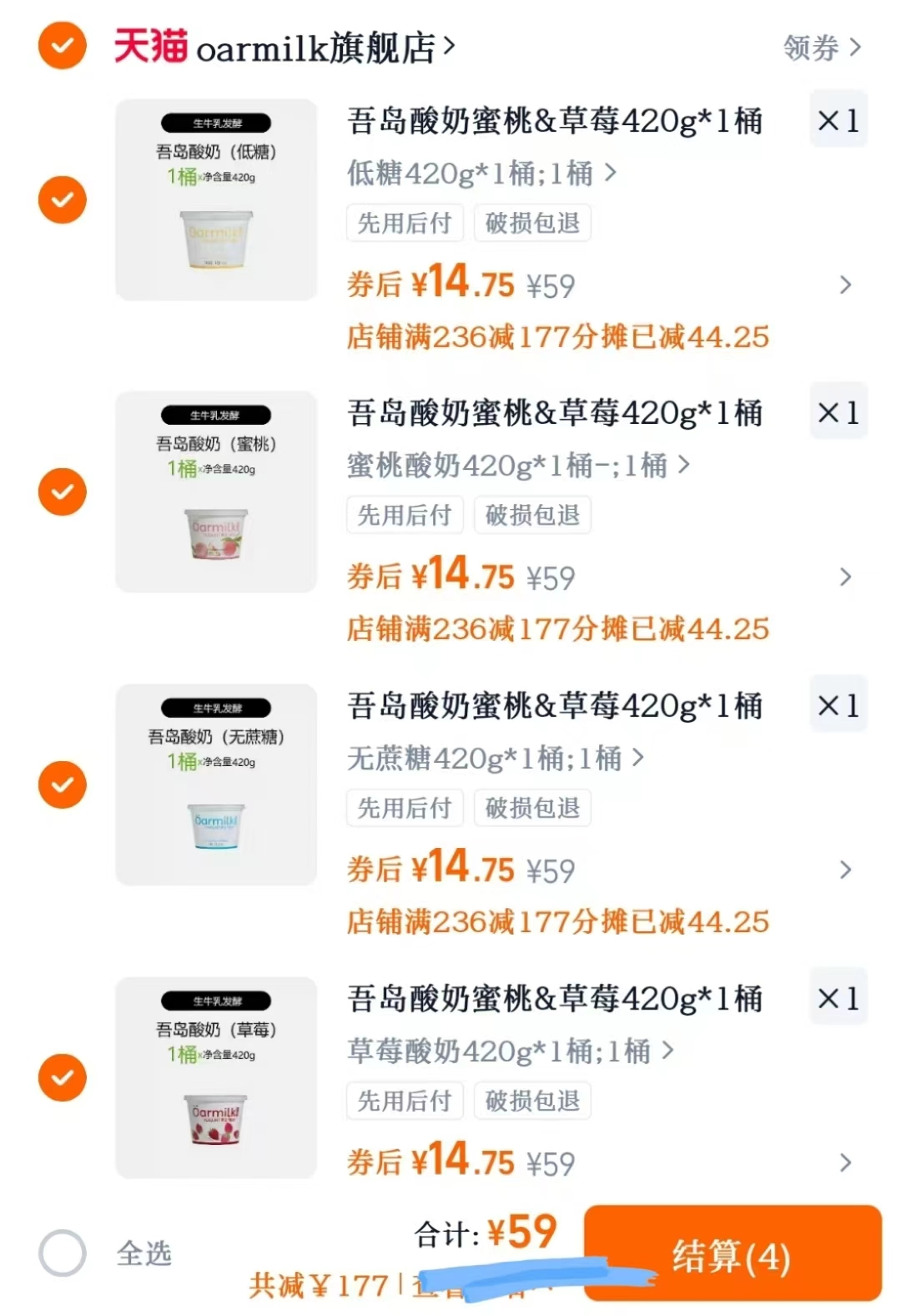Image resolution: width=901 pixels, height=1316 pixels.
Task: Uncheck the 无蔗糖 yogurt item checkbox
Action: (x=60, y=784)
